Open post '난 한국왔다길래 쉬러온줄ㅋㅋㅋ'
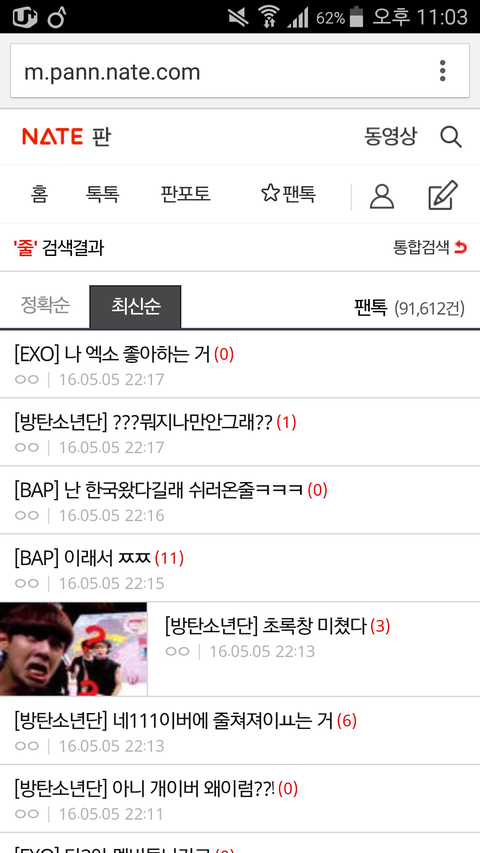480x853 pixels. (x=240, y=500)
